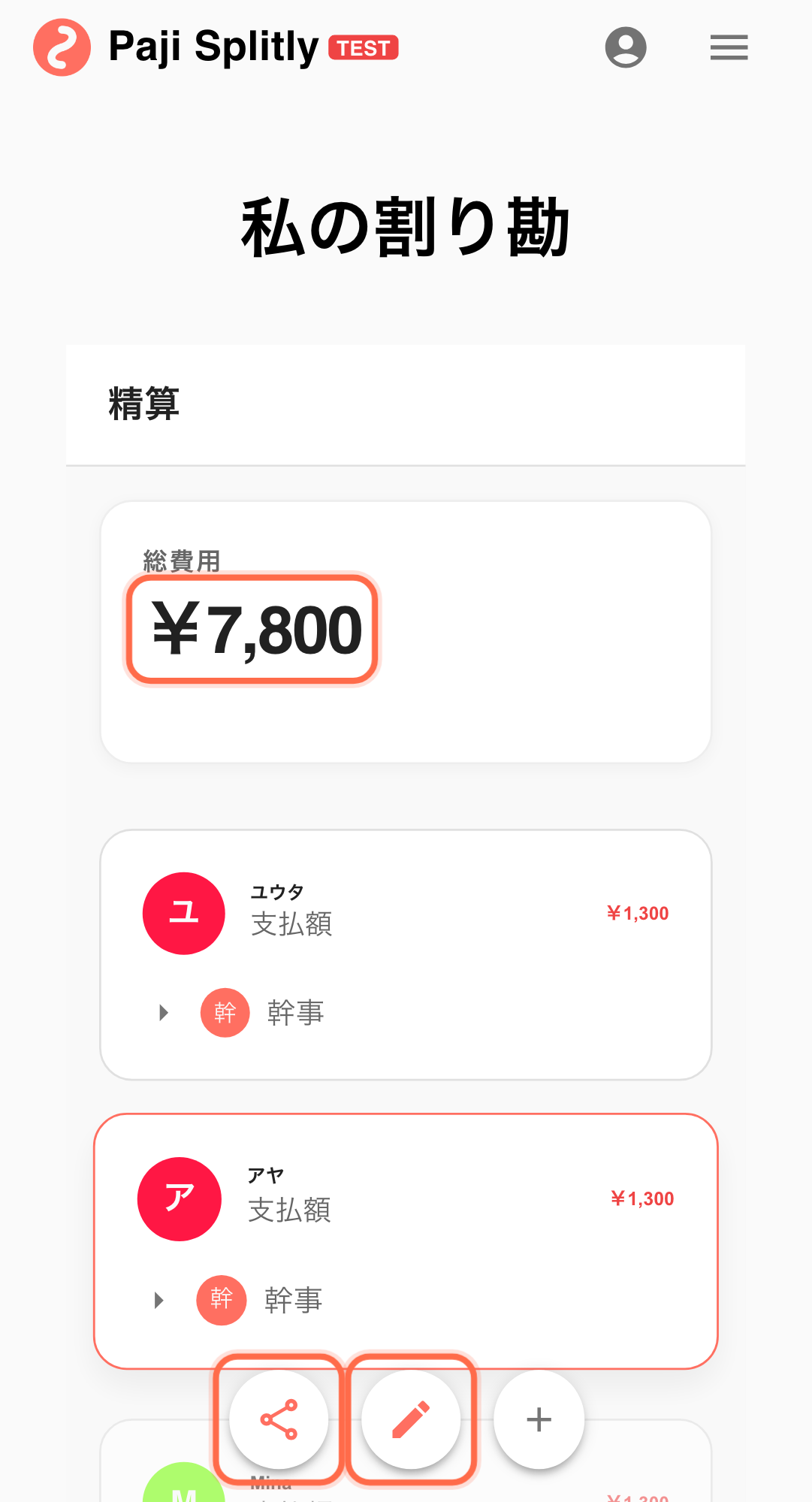
Task: Expand アヤ's 幹事 disclosure arrow
Action: pyautogui.click(x=159, y=1300)
